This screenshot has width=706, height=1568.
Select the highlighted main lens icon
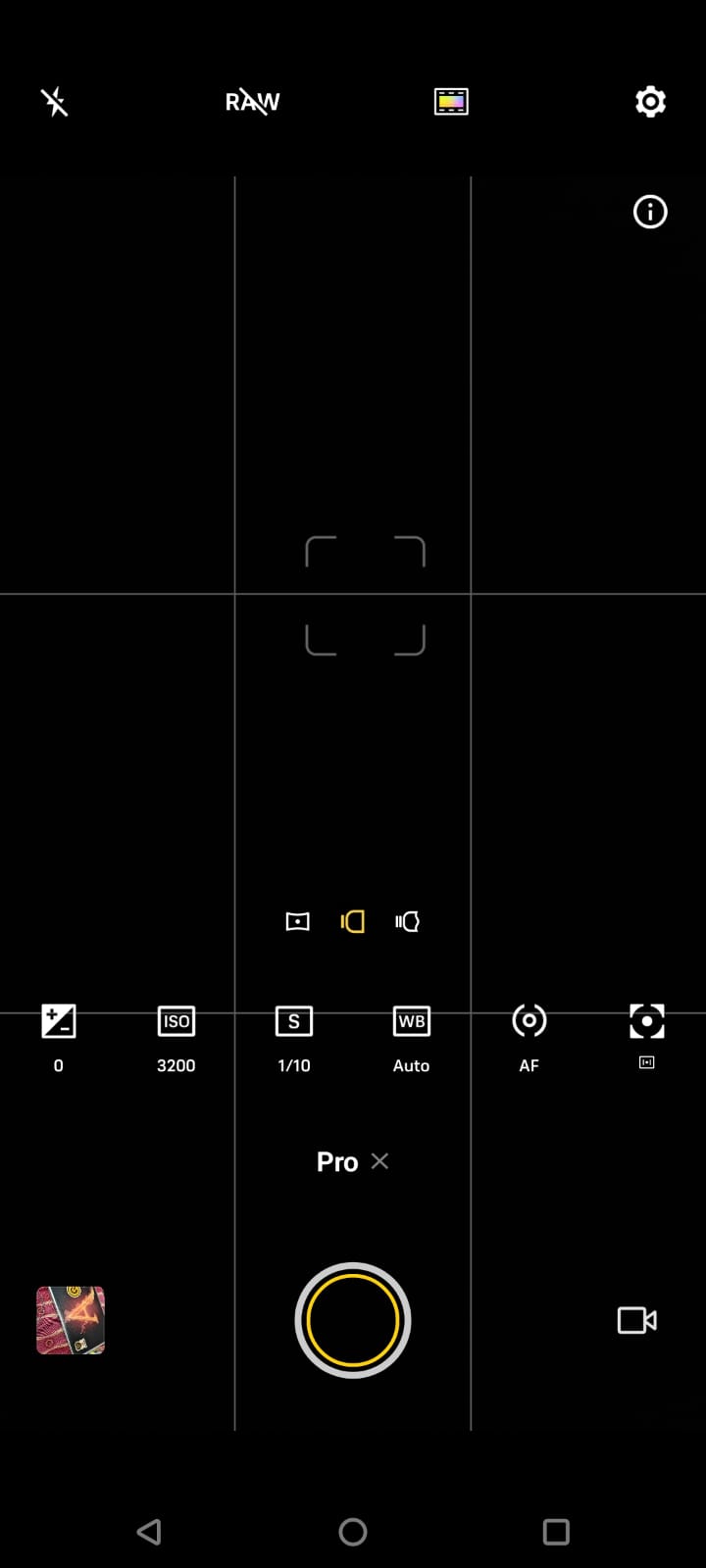pyautogui.click(x=353, y=921)
